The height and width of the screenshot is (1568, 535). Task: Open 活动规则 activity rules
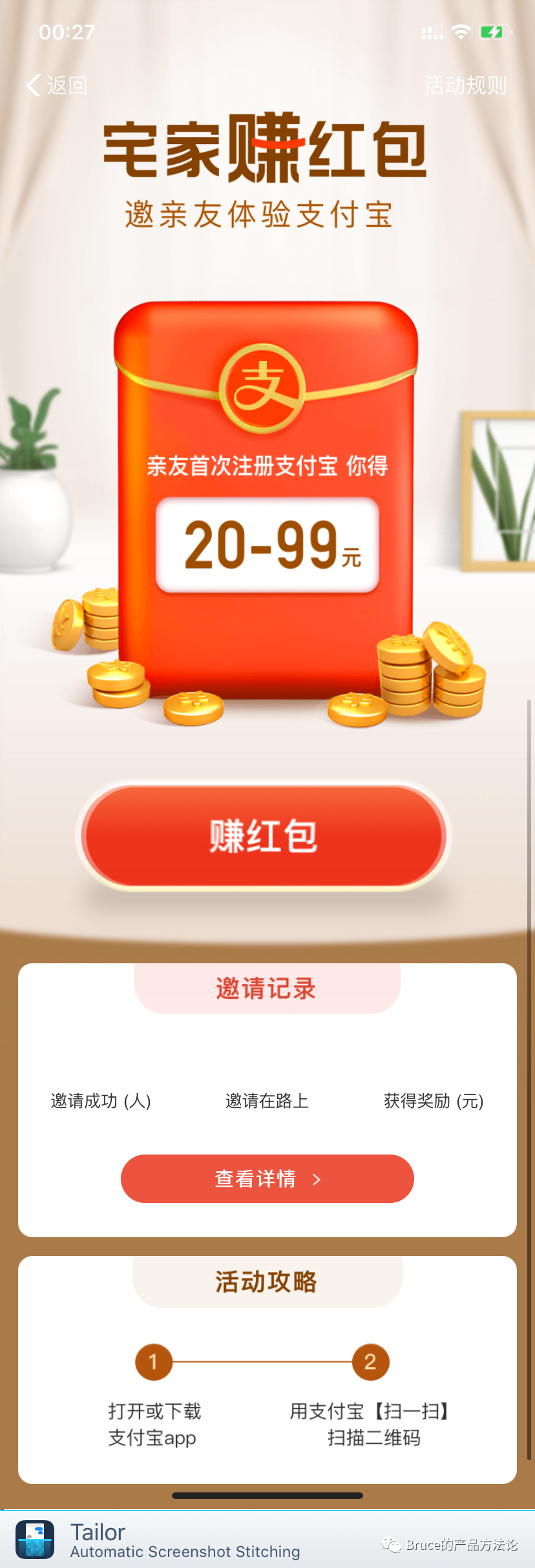coord(465,85)
